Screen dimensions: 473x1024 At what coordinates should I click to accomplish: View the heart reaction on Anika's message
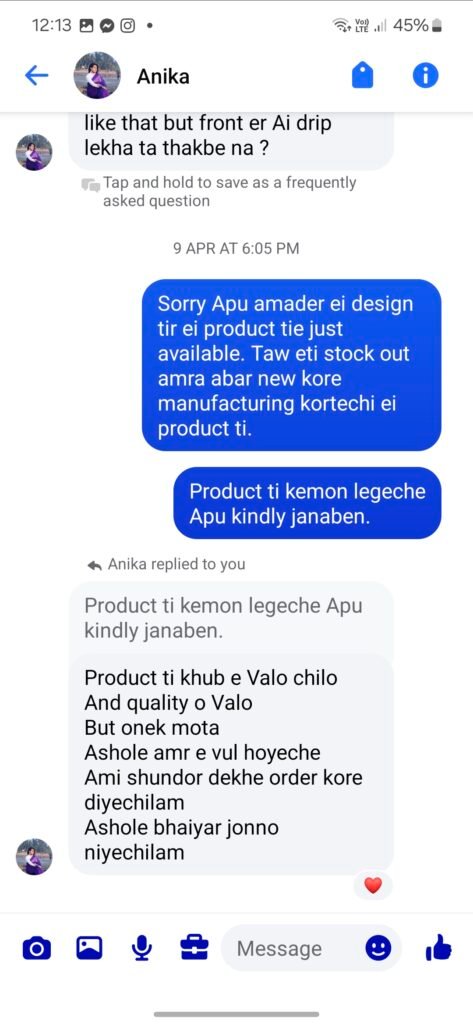(x=373, y=886)
